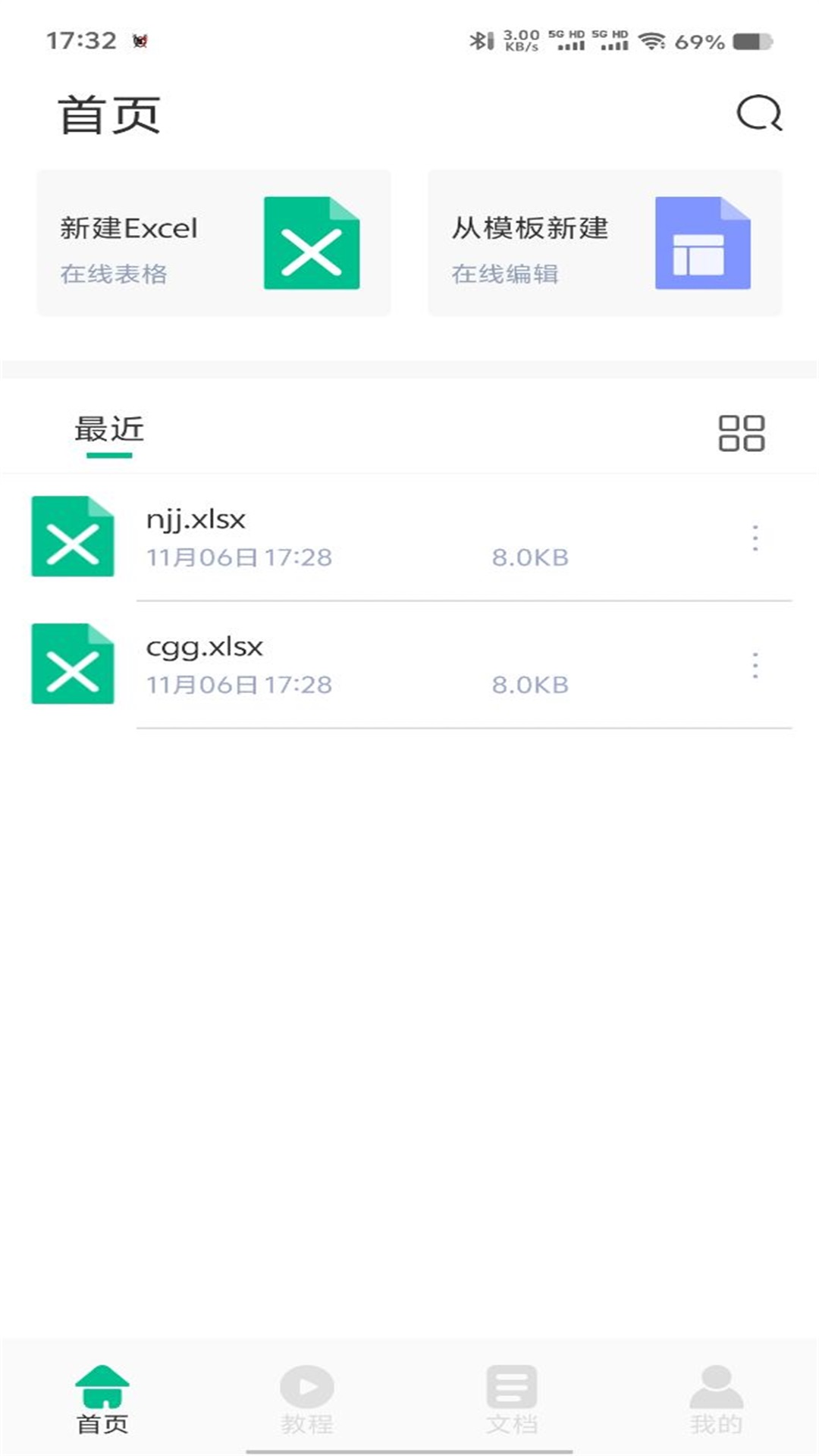Open the search icon
Image resolution: width=819 pixels, height=1456 pixels.
[759, 114]
